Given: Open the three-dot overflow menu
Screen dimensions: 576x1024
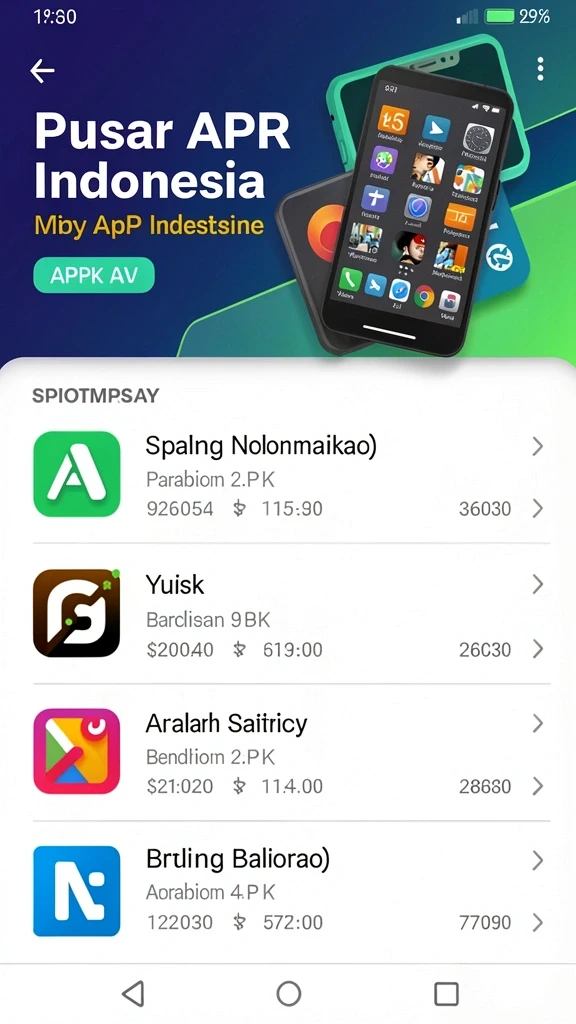Looking at the screenshot, I should coord(540,69).
